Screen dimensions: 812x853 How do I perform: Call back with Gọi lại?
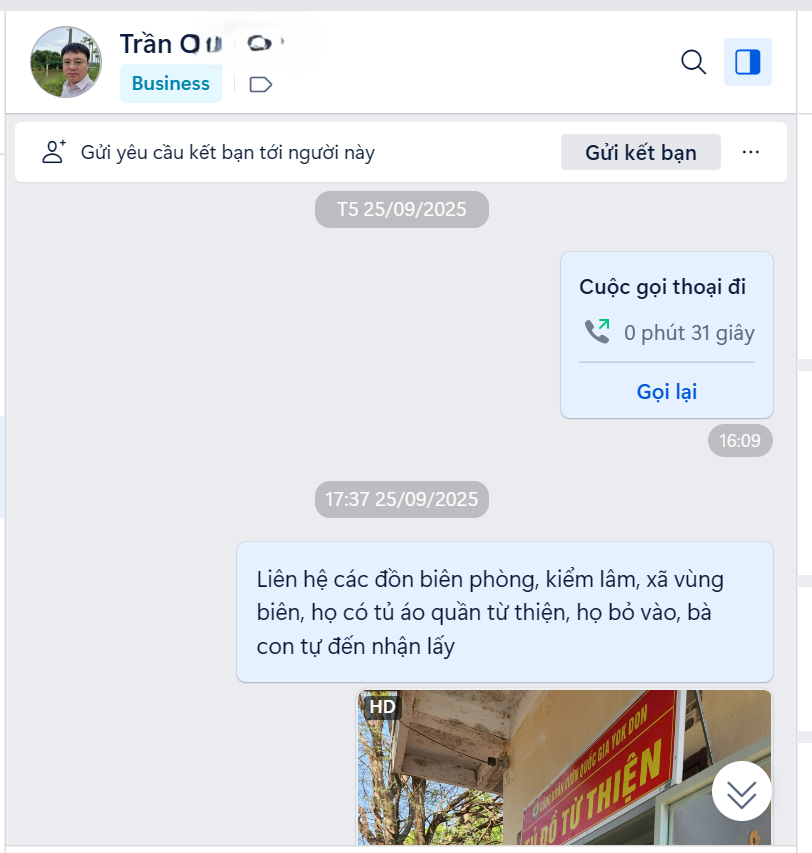point(666,391)
